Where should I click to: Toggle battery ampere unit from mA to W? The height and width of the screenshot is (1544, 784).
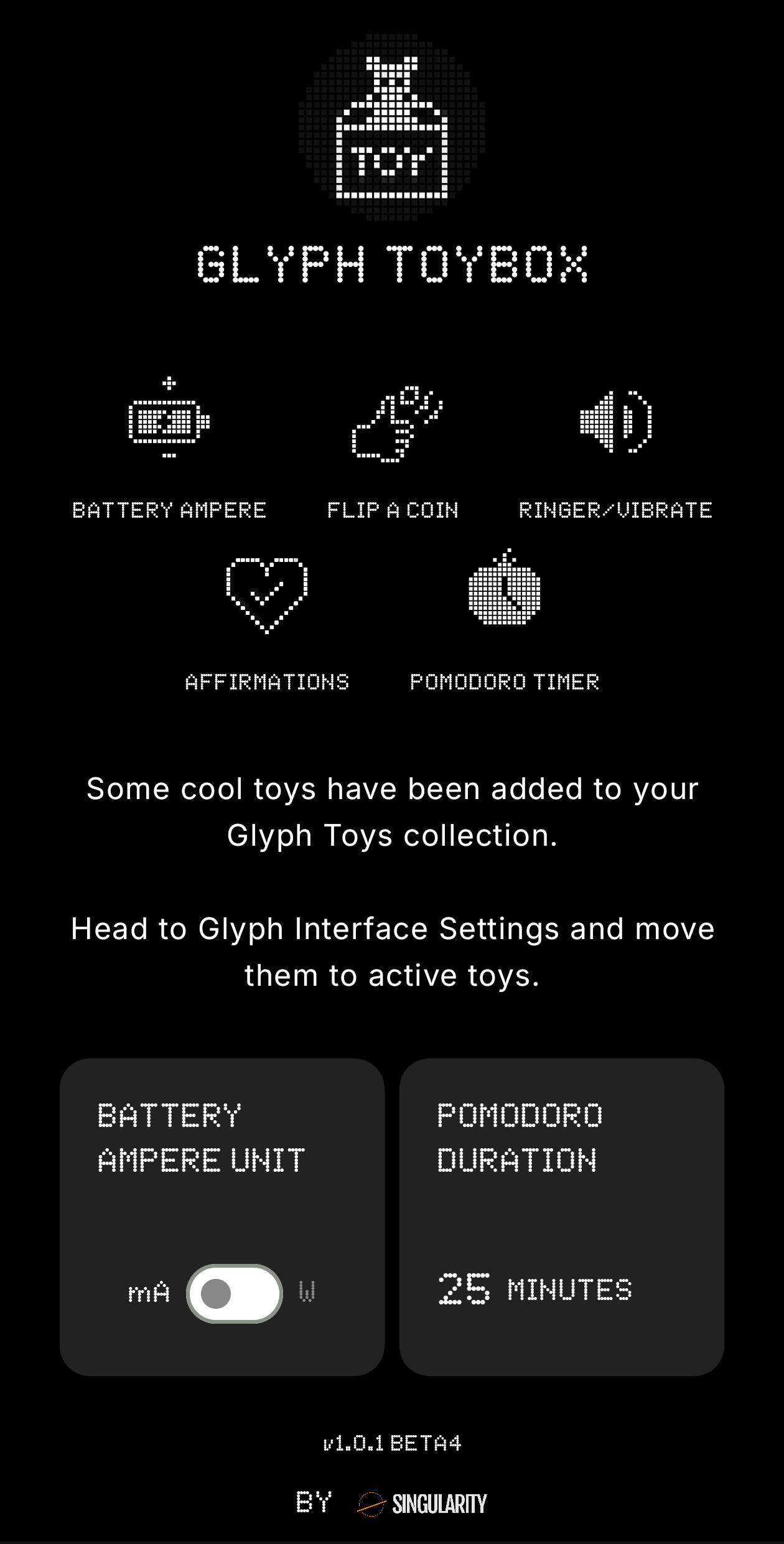pos(235,1293)
